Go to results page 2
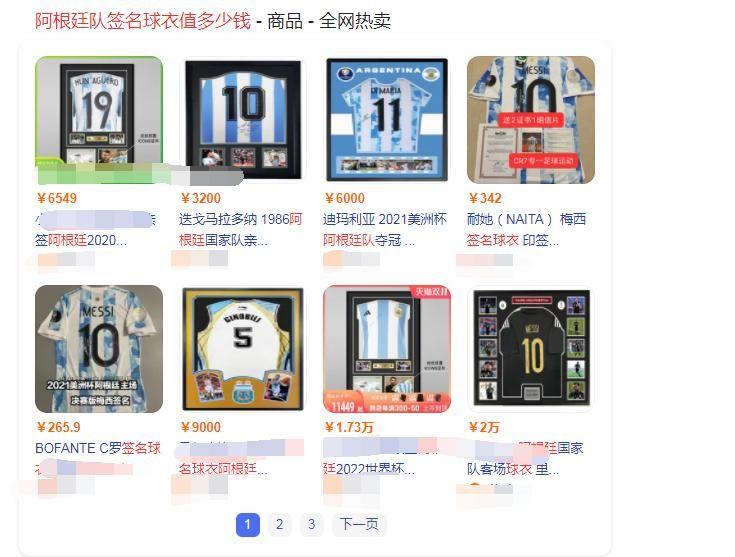 pyautogui.click(x=279, y=524)
